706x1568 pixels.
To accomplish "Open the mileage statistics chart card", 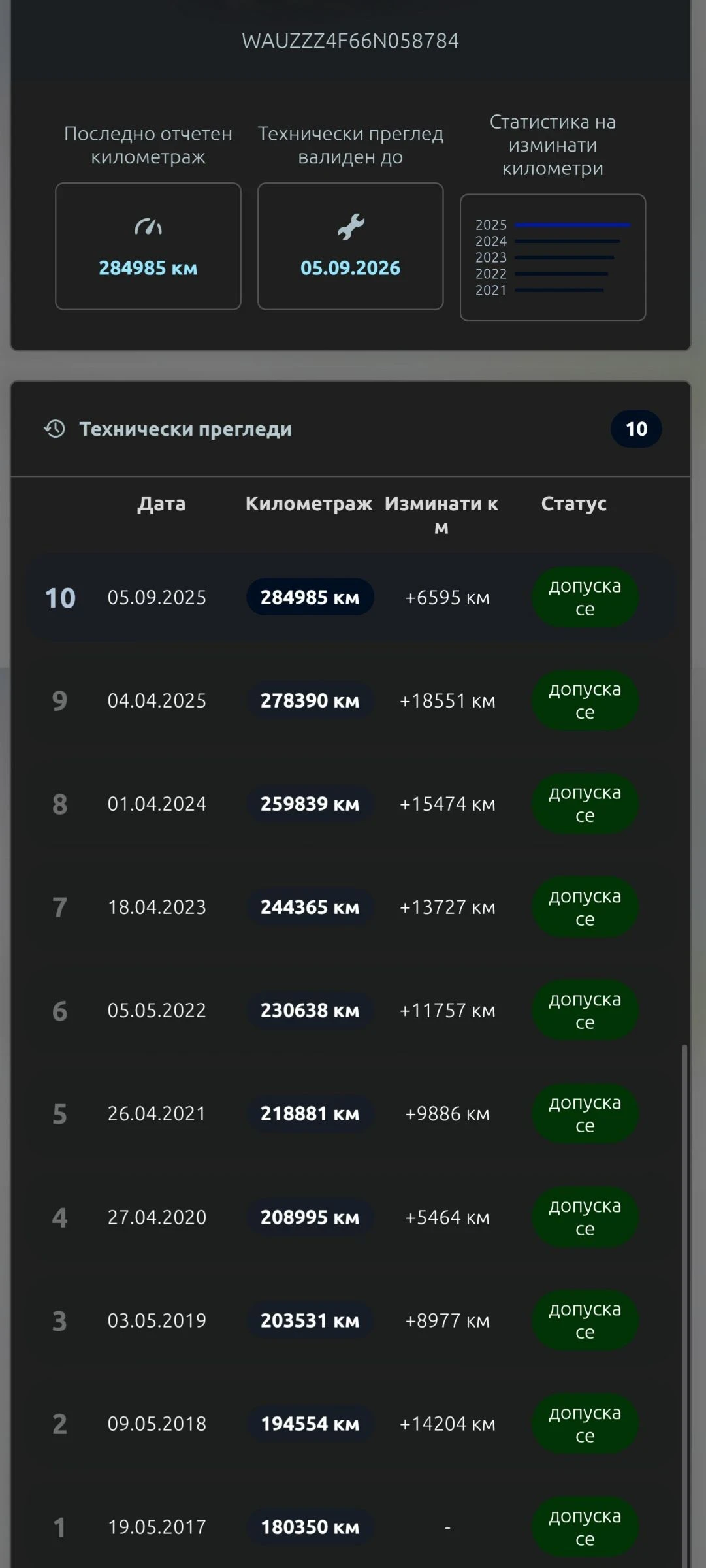I will 553,257.
